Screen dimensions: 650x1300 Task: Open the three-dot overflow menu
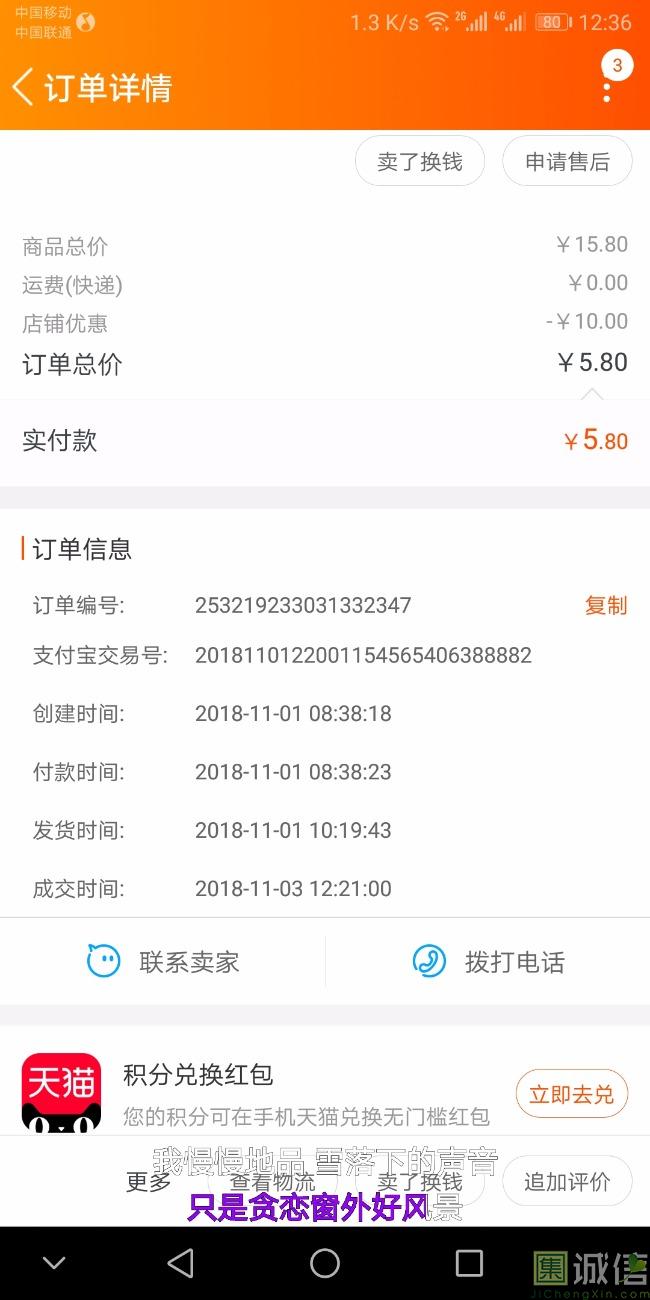point(607,88)
